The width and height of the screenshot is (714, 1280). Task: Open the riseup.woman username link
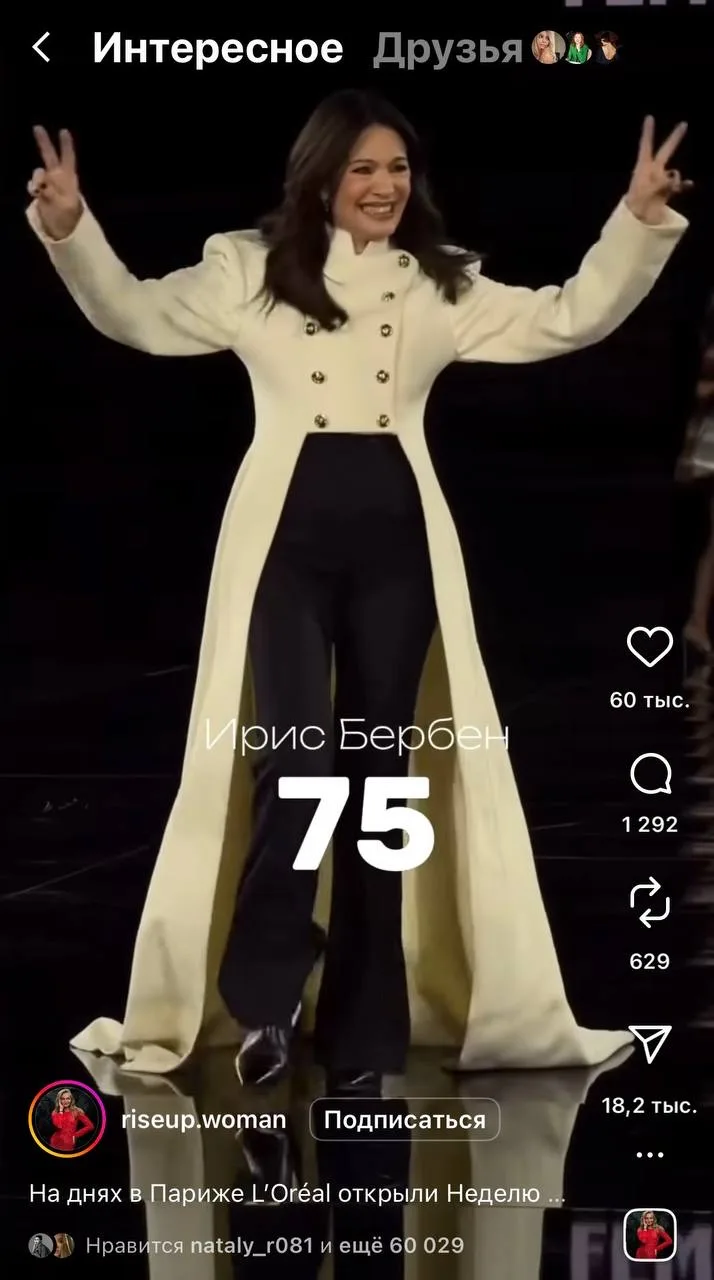coord(203,1120)
